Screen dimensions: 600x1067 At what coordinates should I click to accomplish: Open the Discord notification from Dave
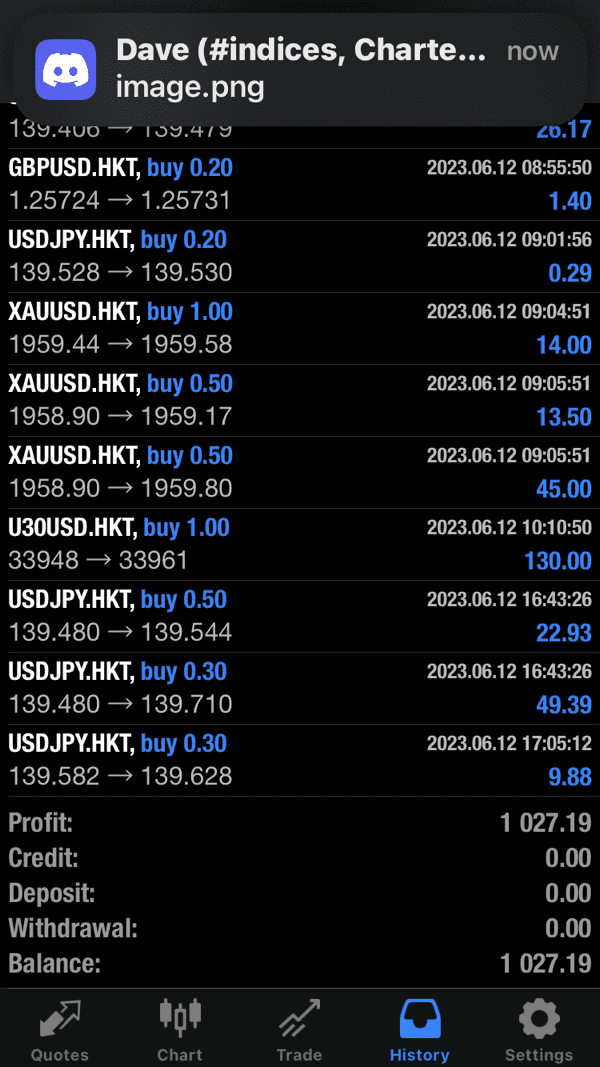click(300, 68)
